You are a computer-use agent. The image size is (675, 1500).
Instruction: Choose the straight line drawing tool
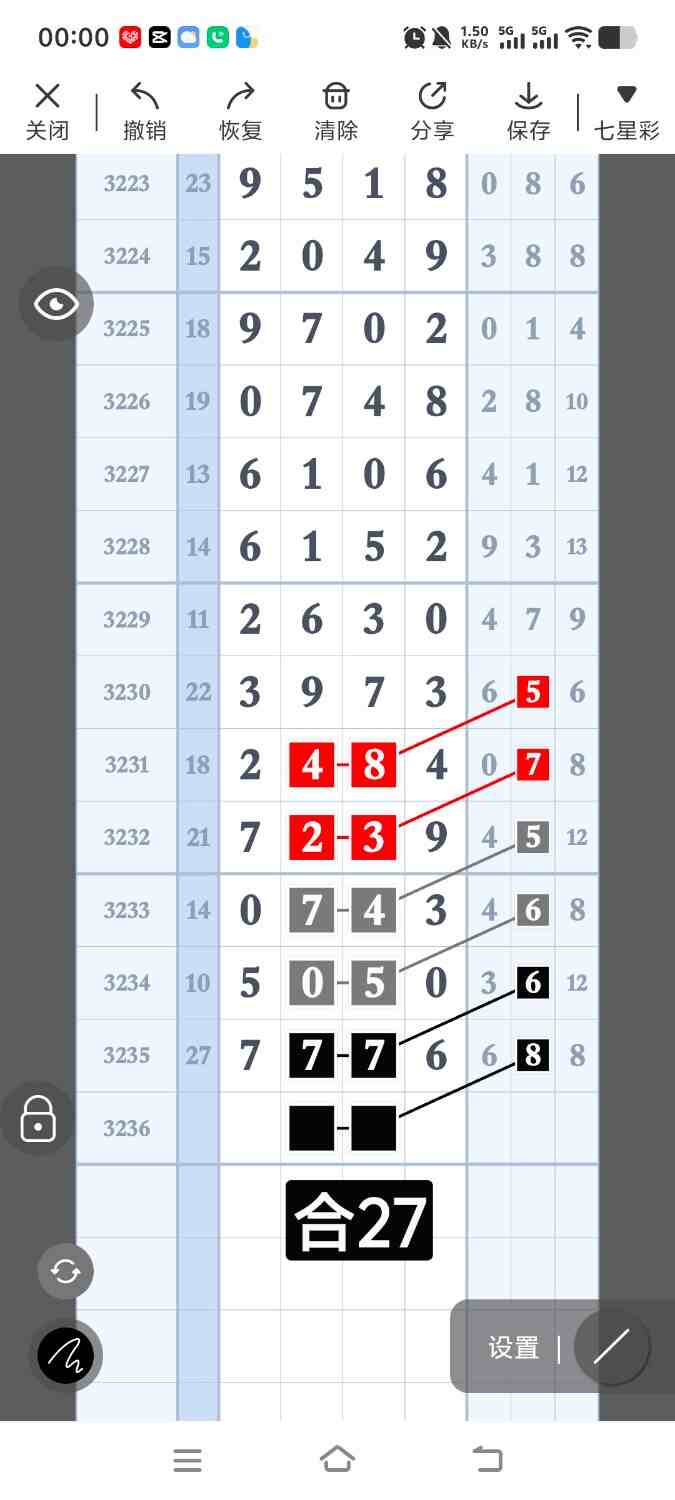coord(610,1347)
